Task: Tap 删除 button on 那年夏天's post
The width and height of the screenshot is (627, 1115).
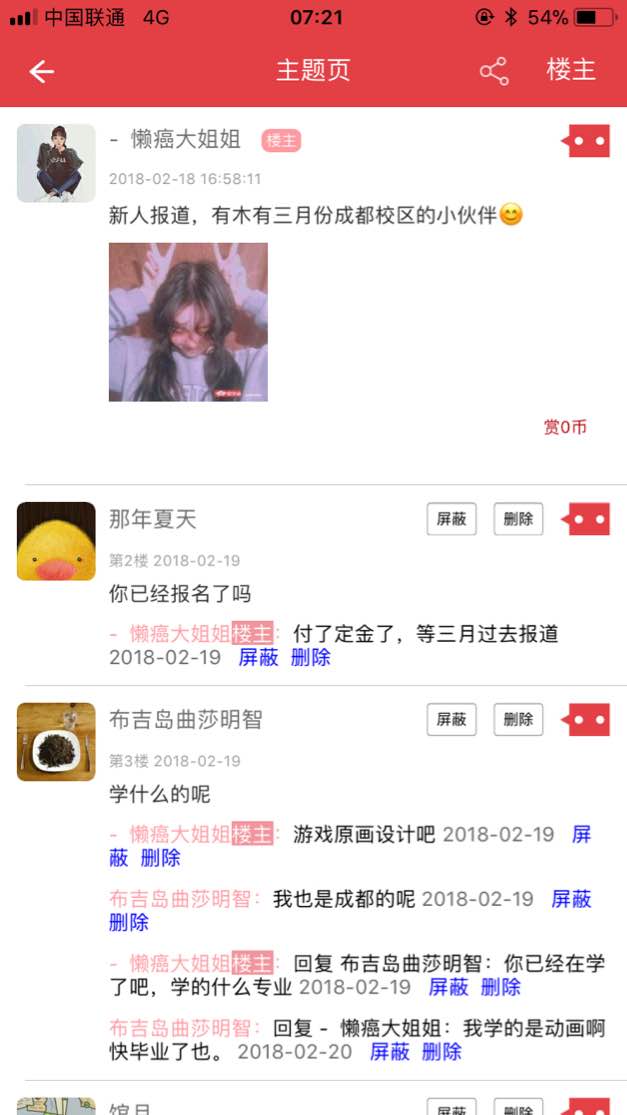Action: click(518, 519)
